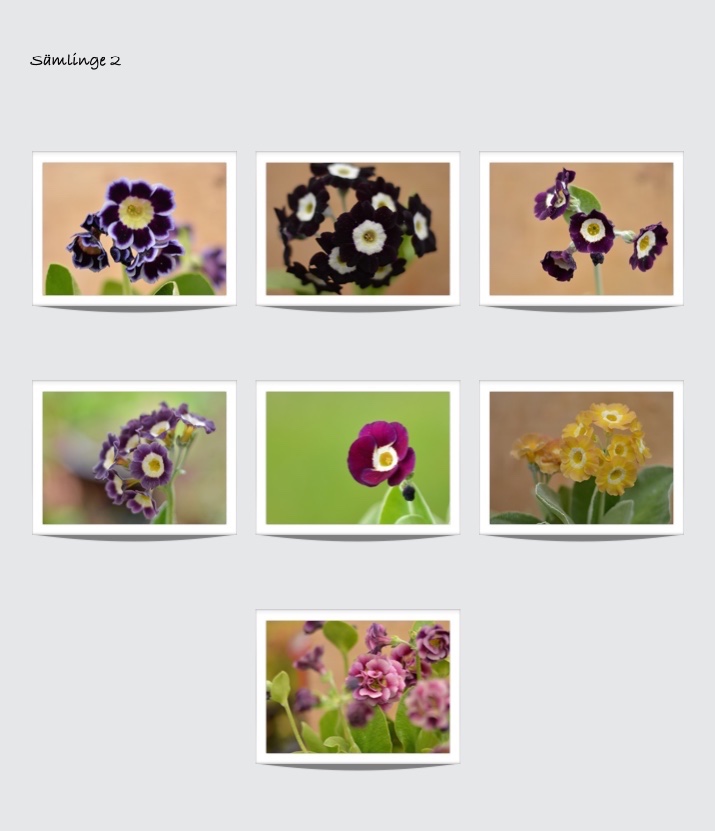View the yellow flowers photo

pos(581,457)
